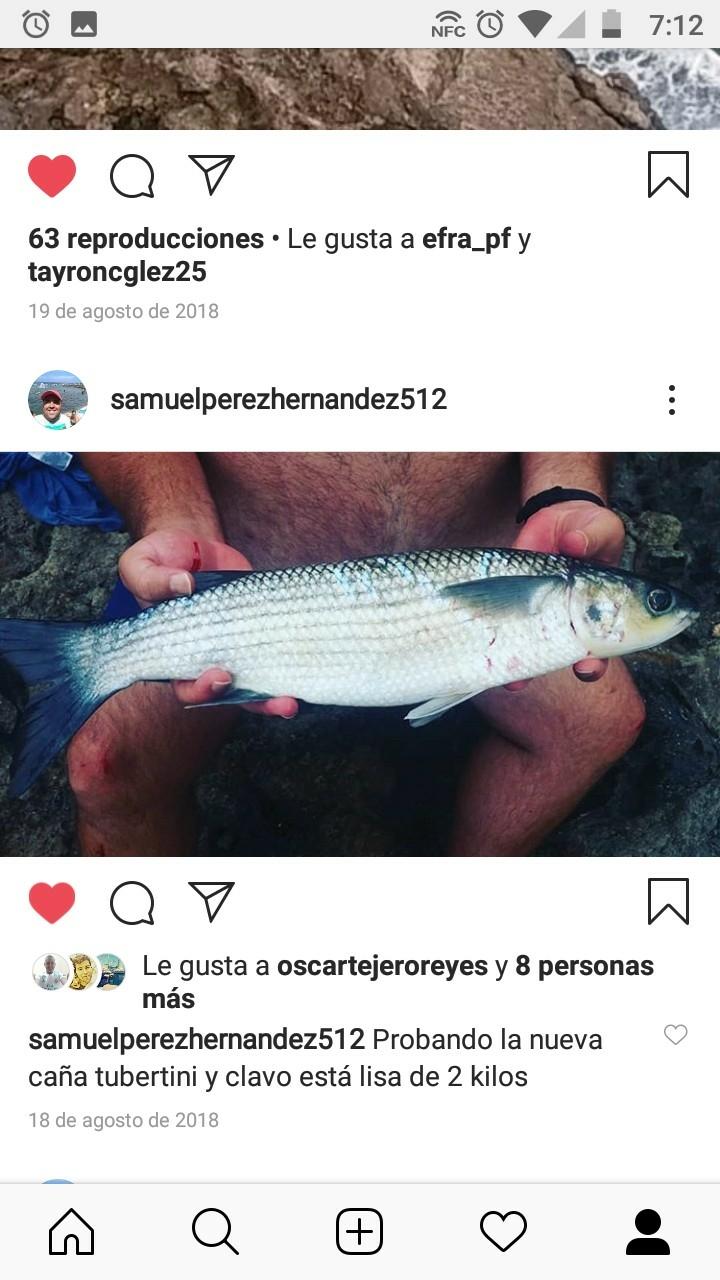Screen dimensions: 720x1280
Task: Remove like from the fish photo post
Action: [52, 903]
